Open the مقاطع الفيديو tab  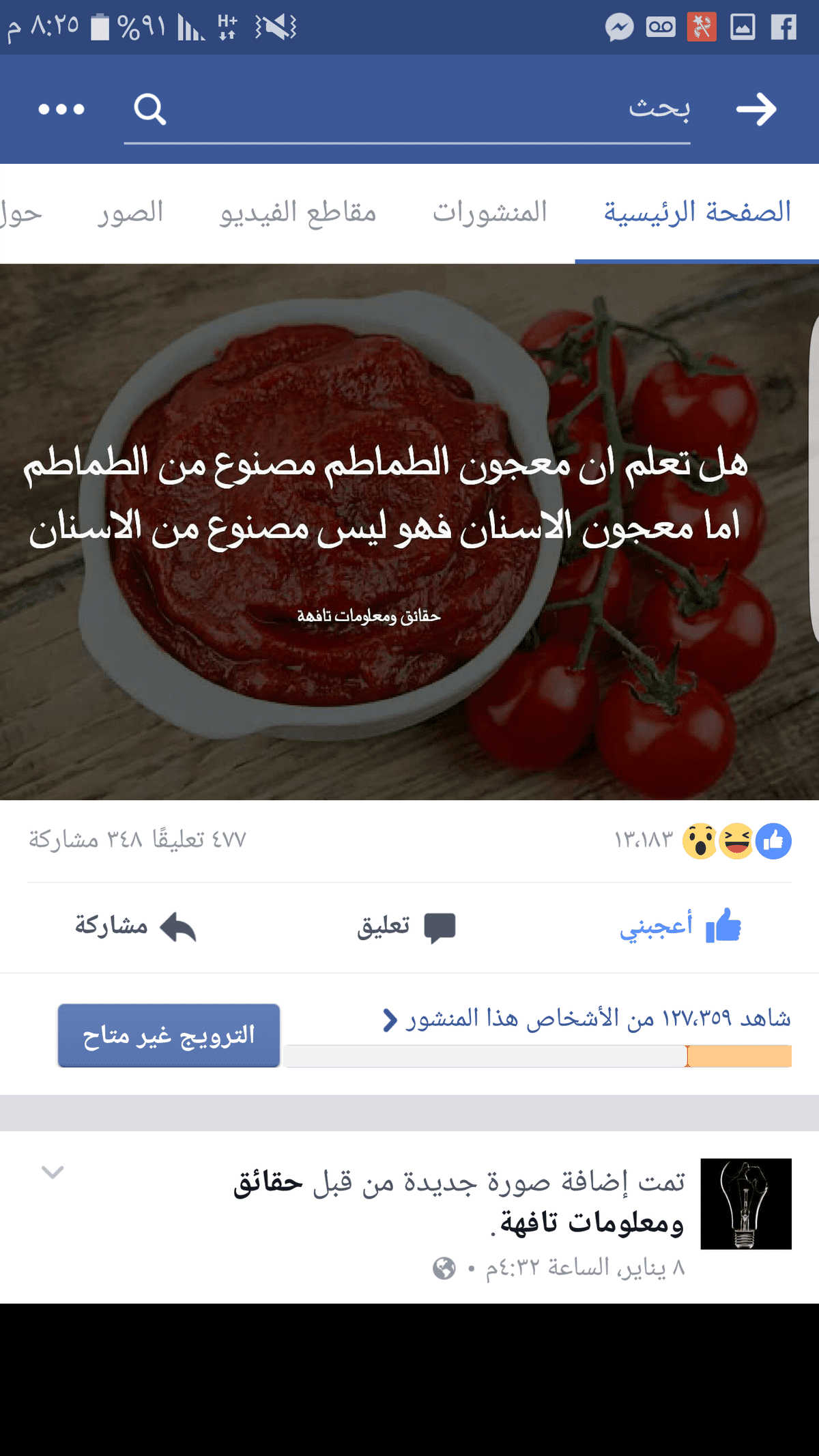(x=298, y=213)
